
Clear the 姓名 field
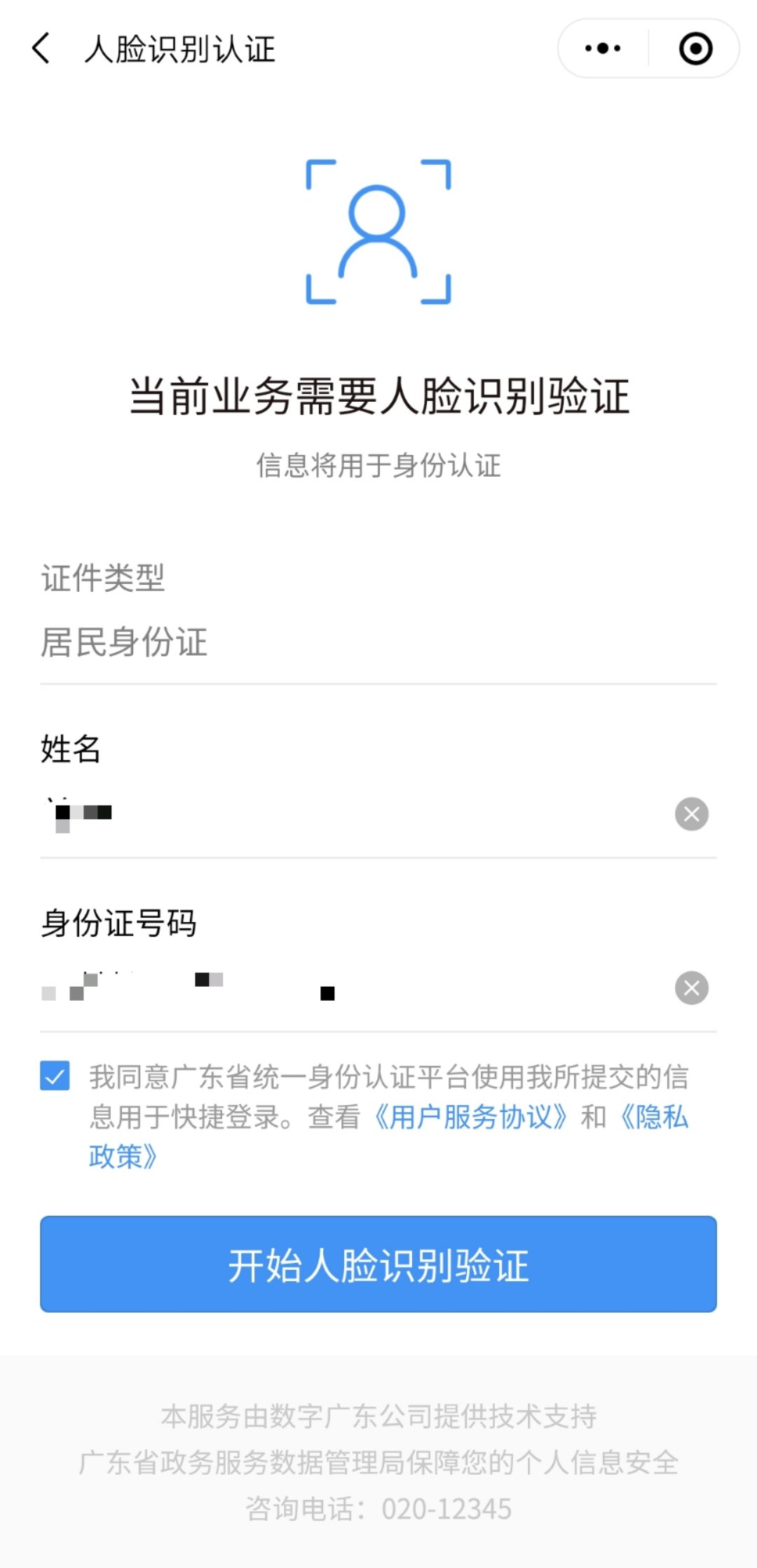pos(691,813)
